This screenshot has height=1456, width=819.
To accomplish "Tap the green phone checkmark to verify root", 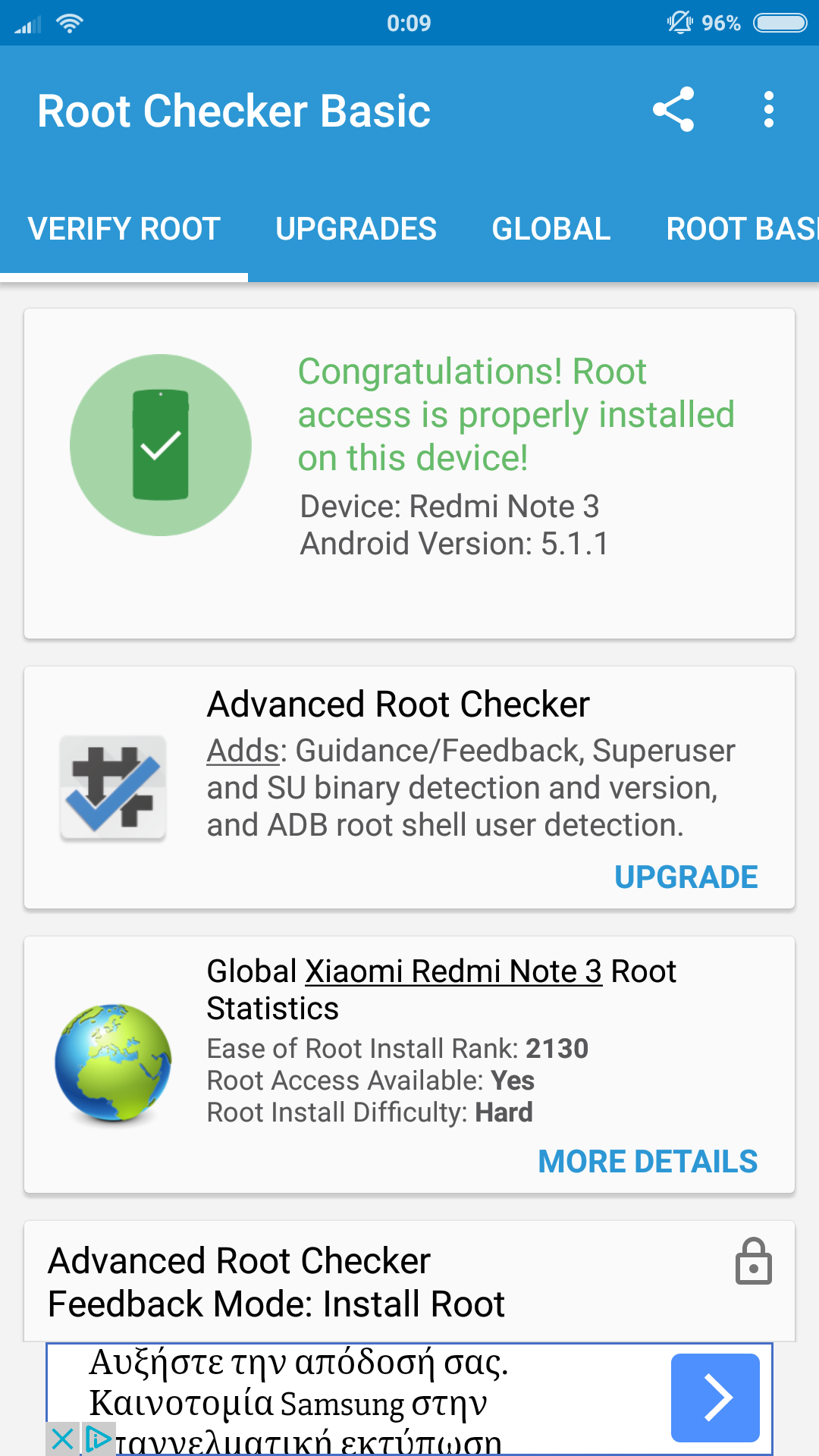I will [161, 445].
